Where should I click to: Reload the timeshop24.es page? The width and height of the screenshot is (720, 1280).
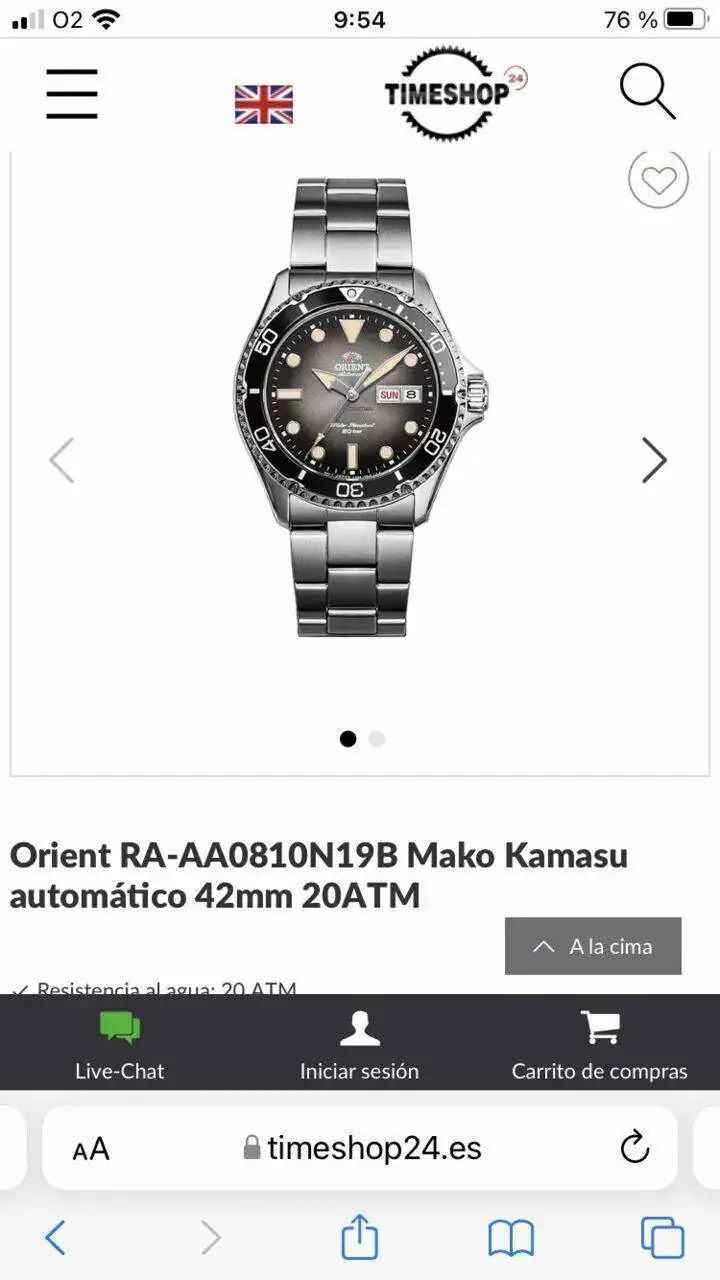[x=634, y=1148]
